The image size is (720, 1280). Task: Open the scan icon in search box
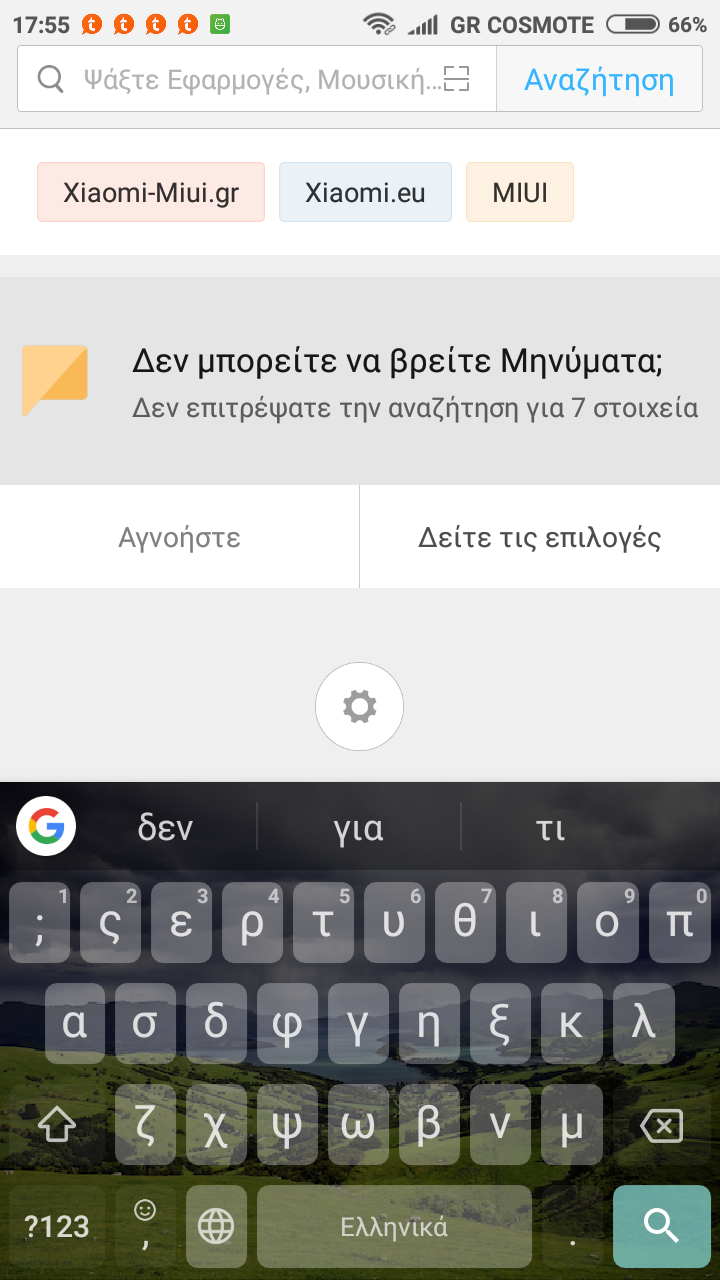[457, 78]
